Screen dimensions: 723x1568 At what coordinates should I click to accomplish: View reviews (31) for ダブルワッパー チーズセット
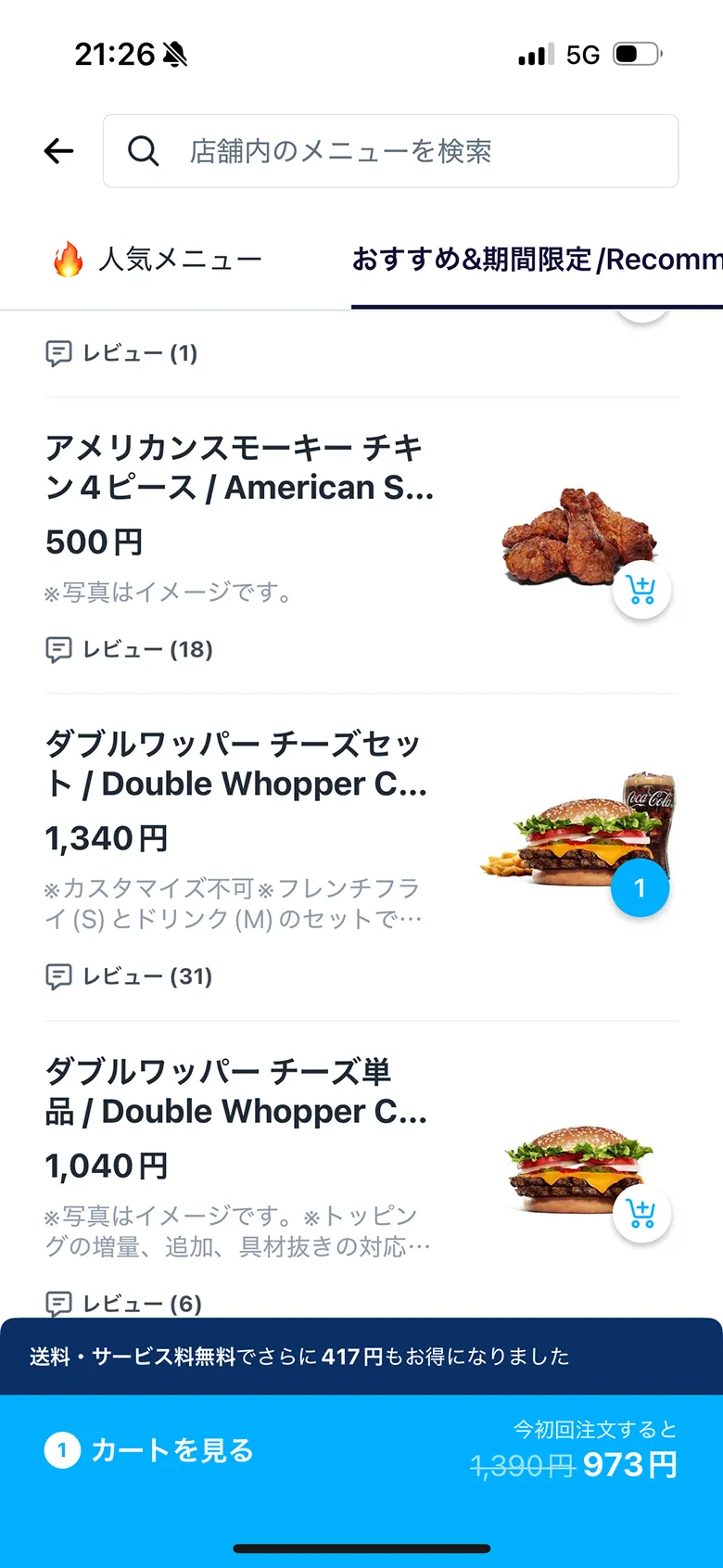(130, 976)
